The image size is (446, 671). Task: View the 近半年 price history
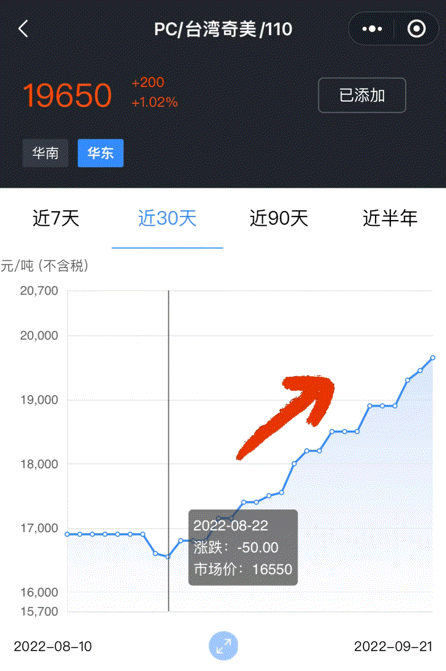[390, 218]
